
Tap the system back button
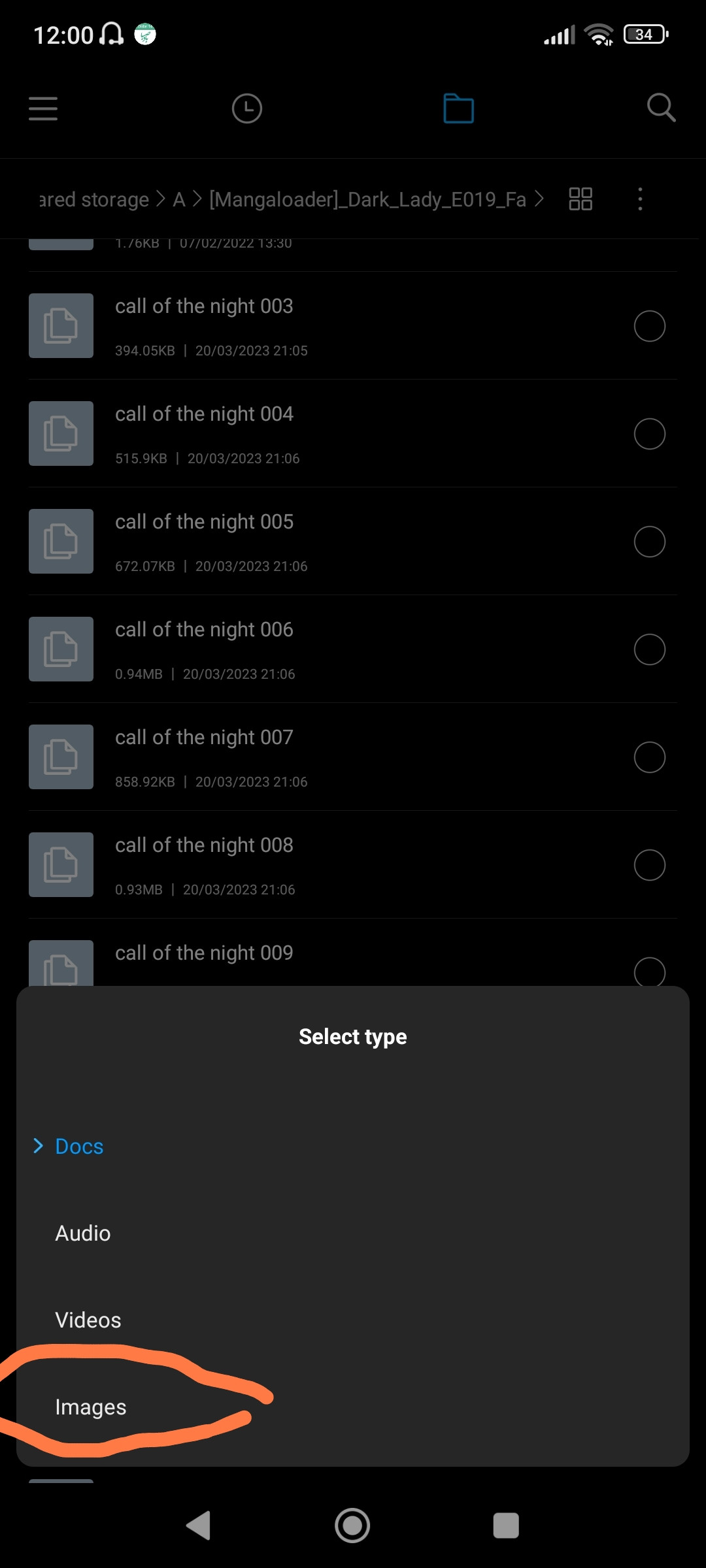[x=199, y=1526]
